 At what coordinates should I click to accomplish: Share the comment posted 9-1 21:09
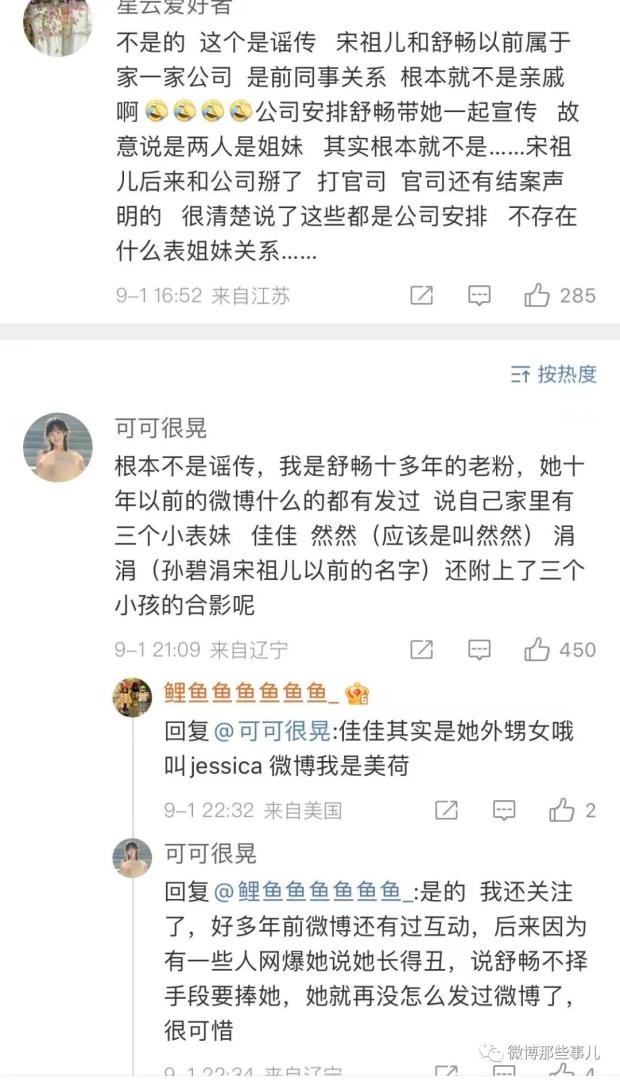point(422,650)
